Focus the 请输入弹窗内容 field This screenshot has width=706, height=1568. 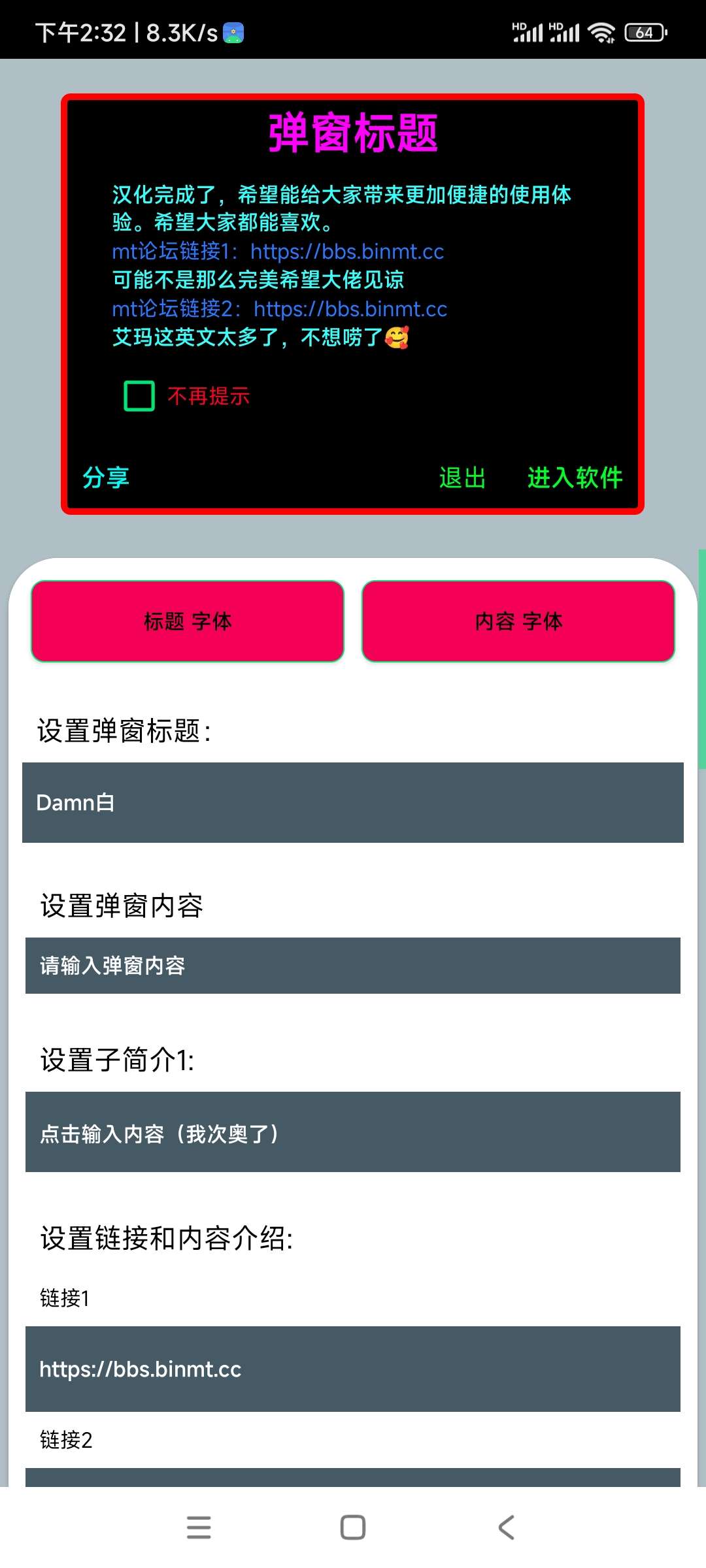[353, 966]
